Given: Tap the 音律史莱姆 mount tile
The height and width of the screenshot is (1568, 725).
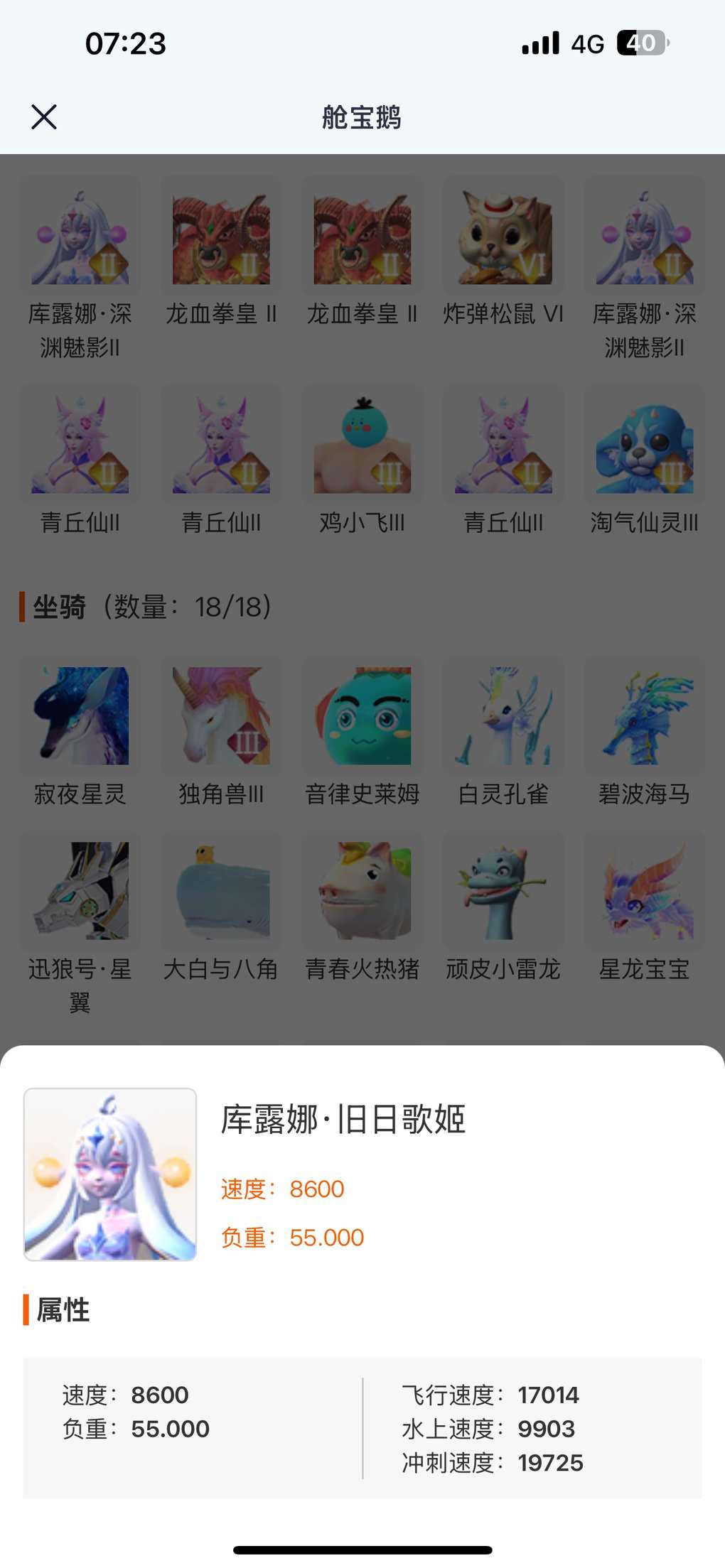Looking at the screenshot, I should (362, 716).
